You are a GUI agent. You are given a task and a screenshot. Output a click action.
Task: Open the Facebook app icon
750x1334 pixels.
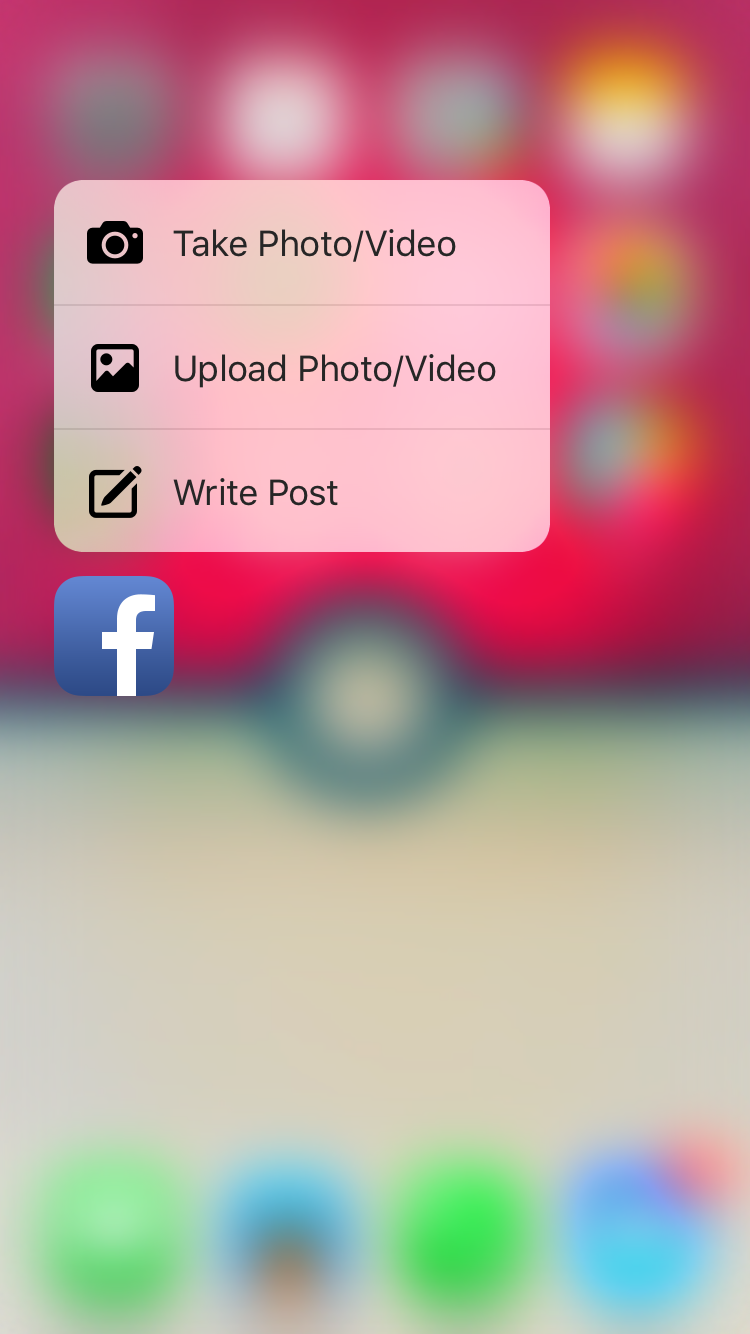(114, 636)
